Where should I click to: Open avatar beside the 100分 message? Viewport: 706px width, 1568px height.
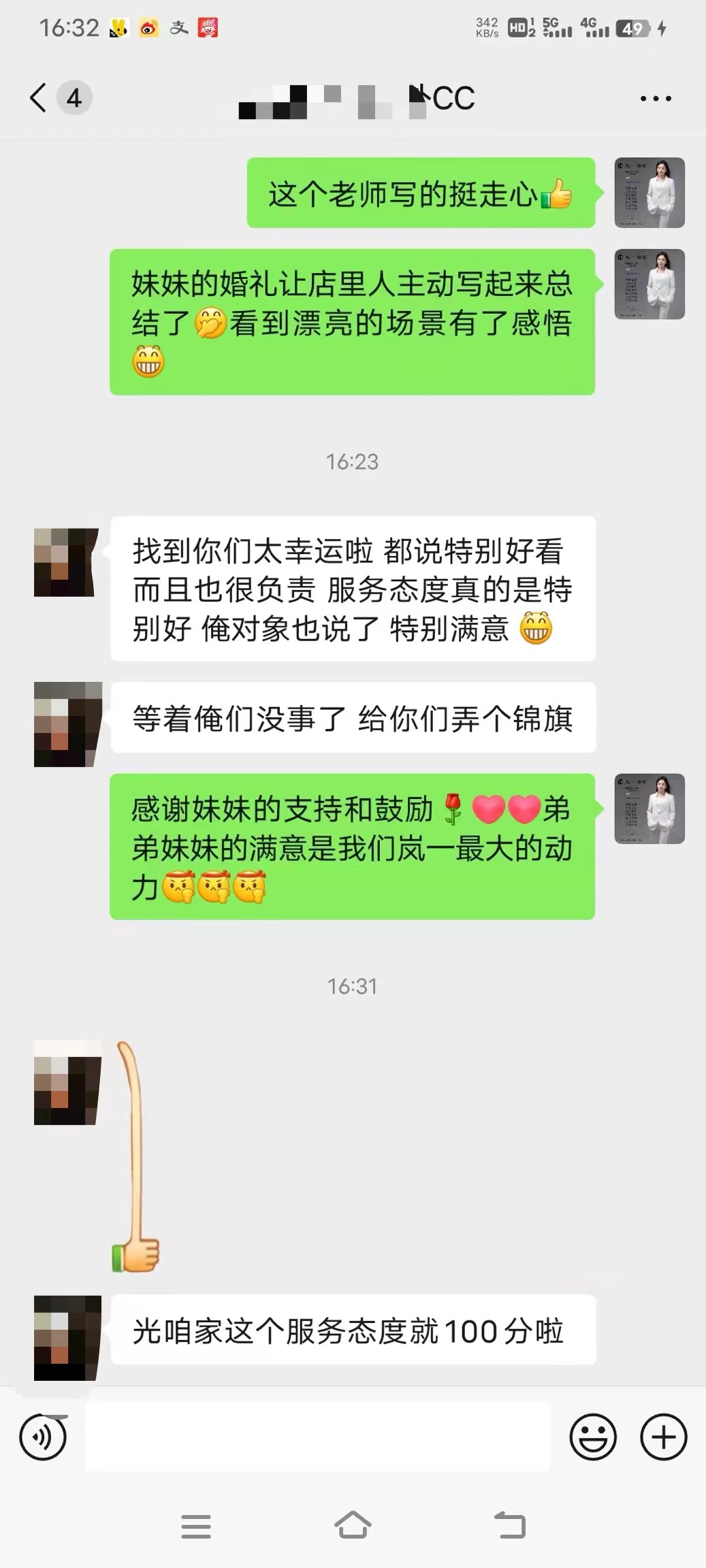click(67, 1338)
